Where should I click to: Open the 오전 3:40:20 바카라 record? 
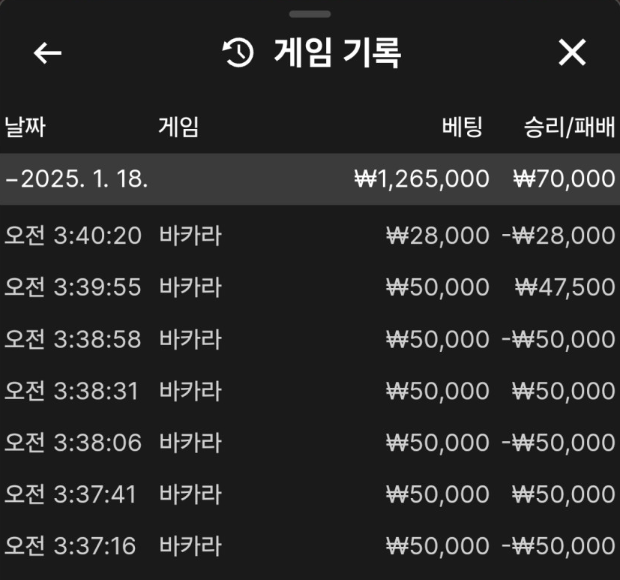tap(310, 235)
